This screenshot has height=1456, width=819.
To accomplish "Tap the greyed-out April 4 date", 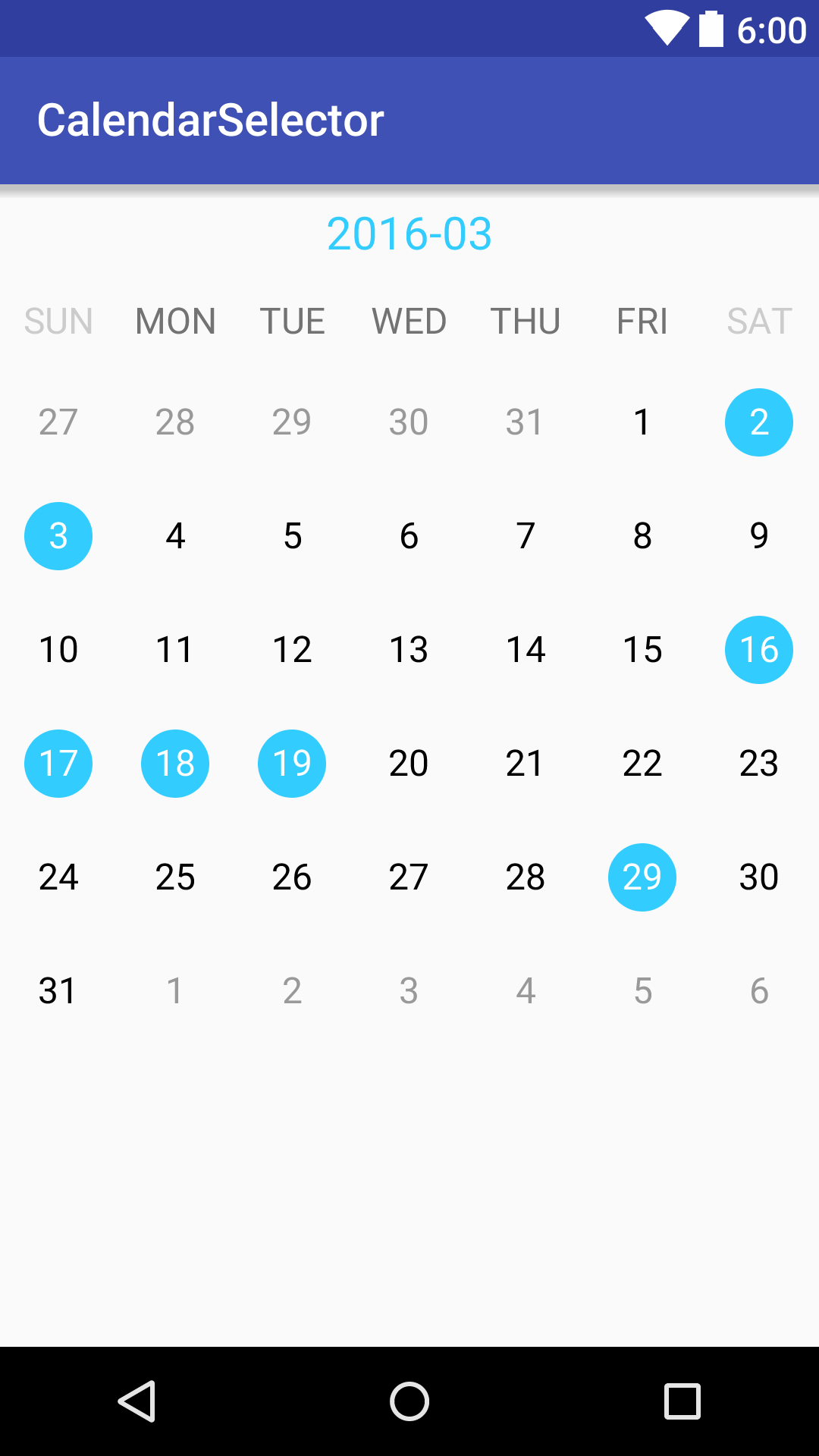I will tap(526, 991).
